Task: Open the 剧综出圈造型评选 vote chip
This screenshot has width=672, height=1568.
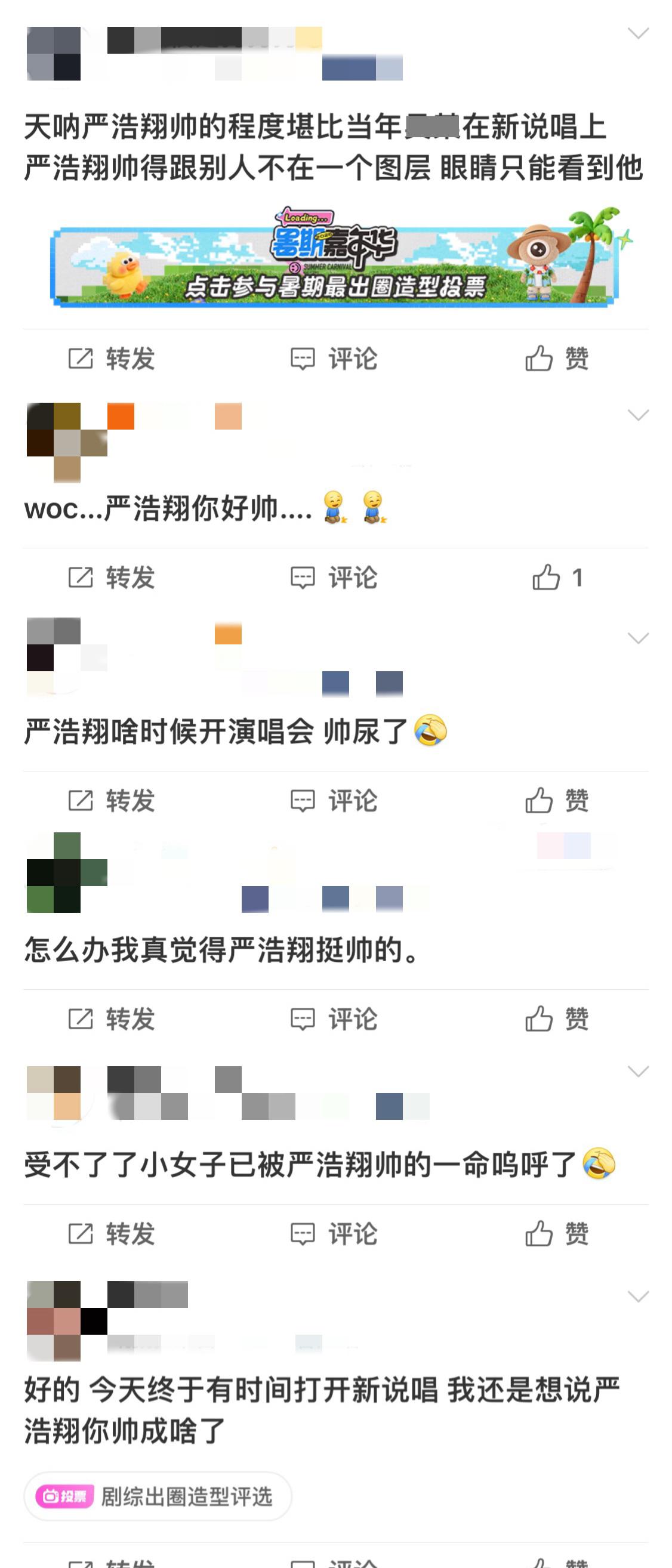Action: (x=158, y=1496)
